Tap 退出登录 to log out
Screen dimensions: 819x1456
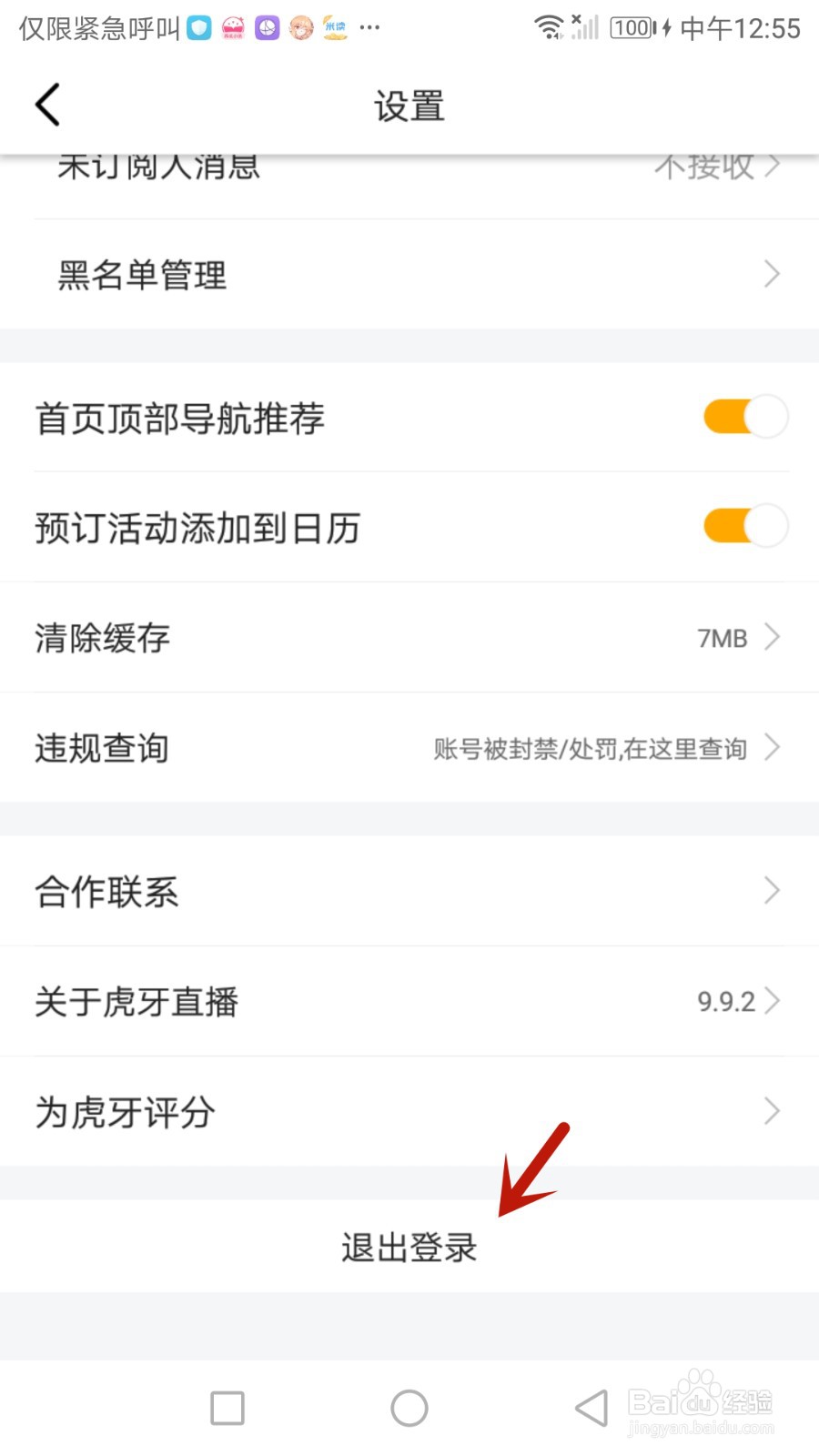tap(409, 1248)
